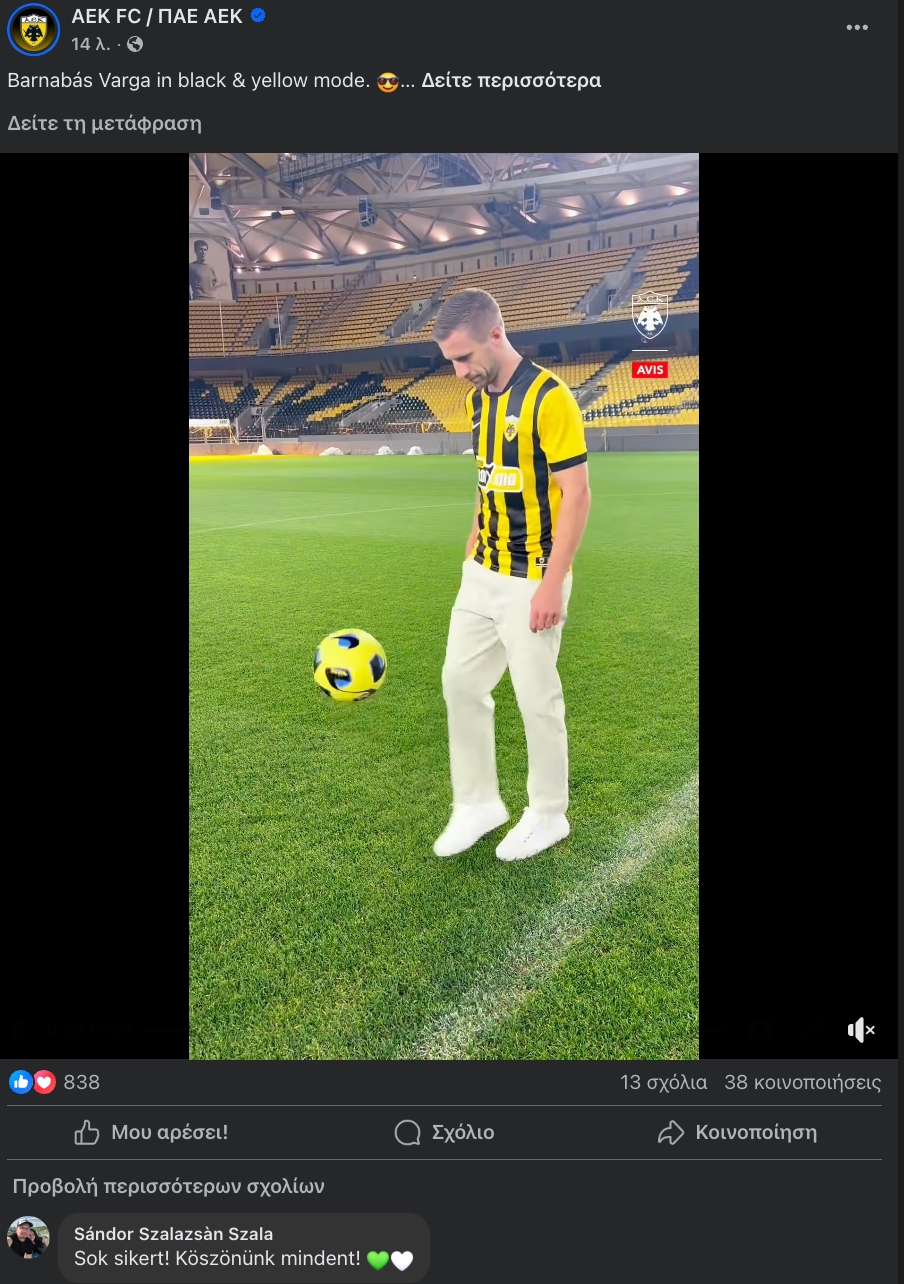Open Sándor Szalazsàn Szala's profile
The width and height of the screenshot is (904, 1284).
[x=173, y=1233]
